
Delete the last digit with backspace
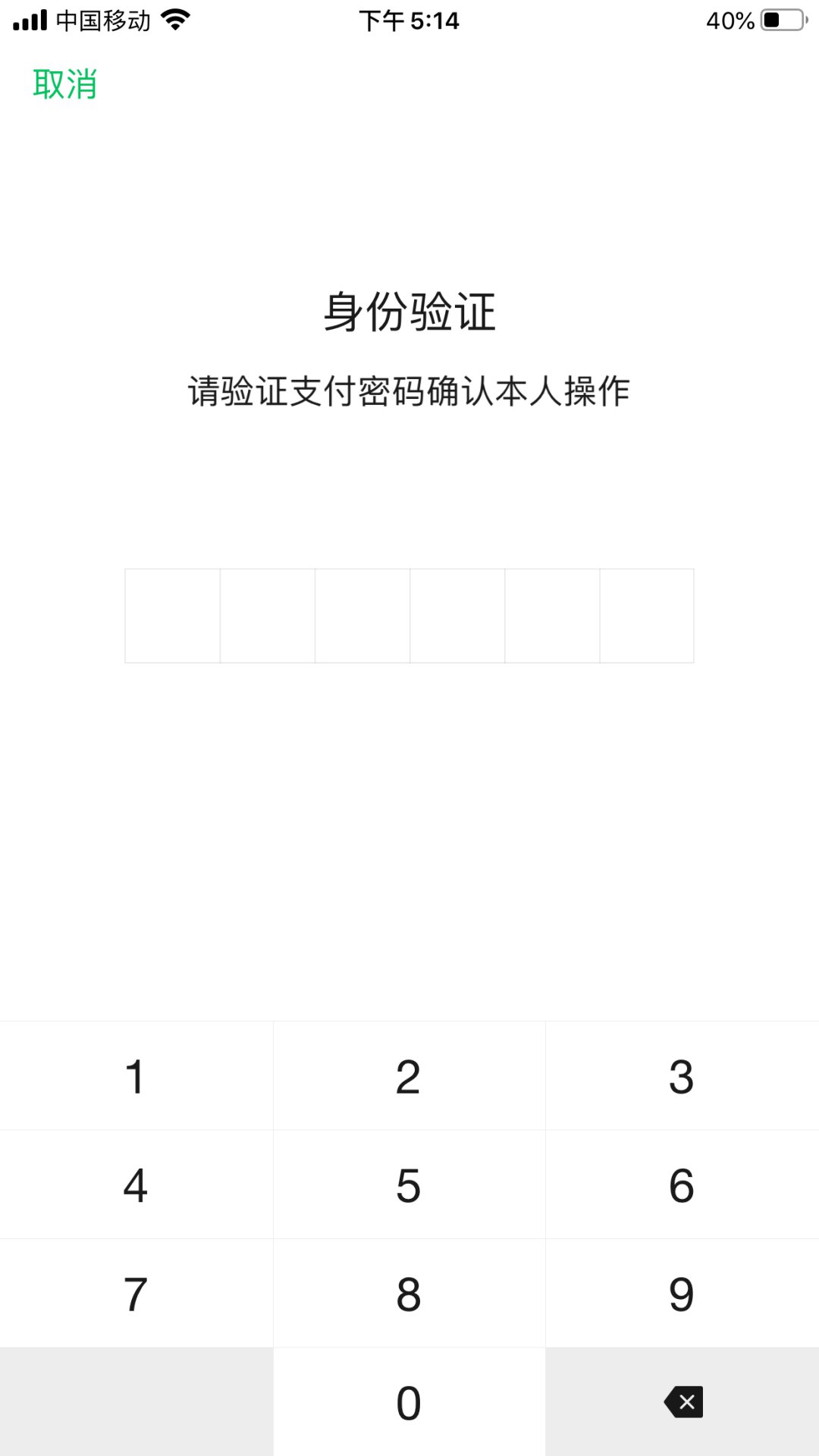coord(683,1402)
